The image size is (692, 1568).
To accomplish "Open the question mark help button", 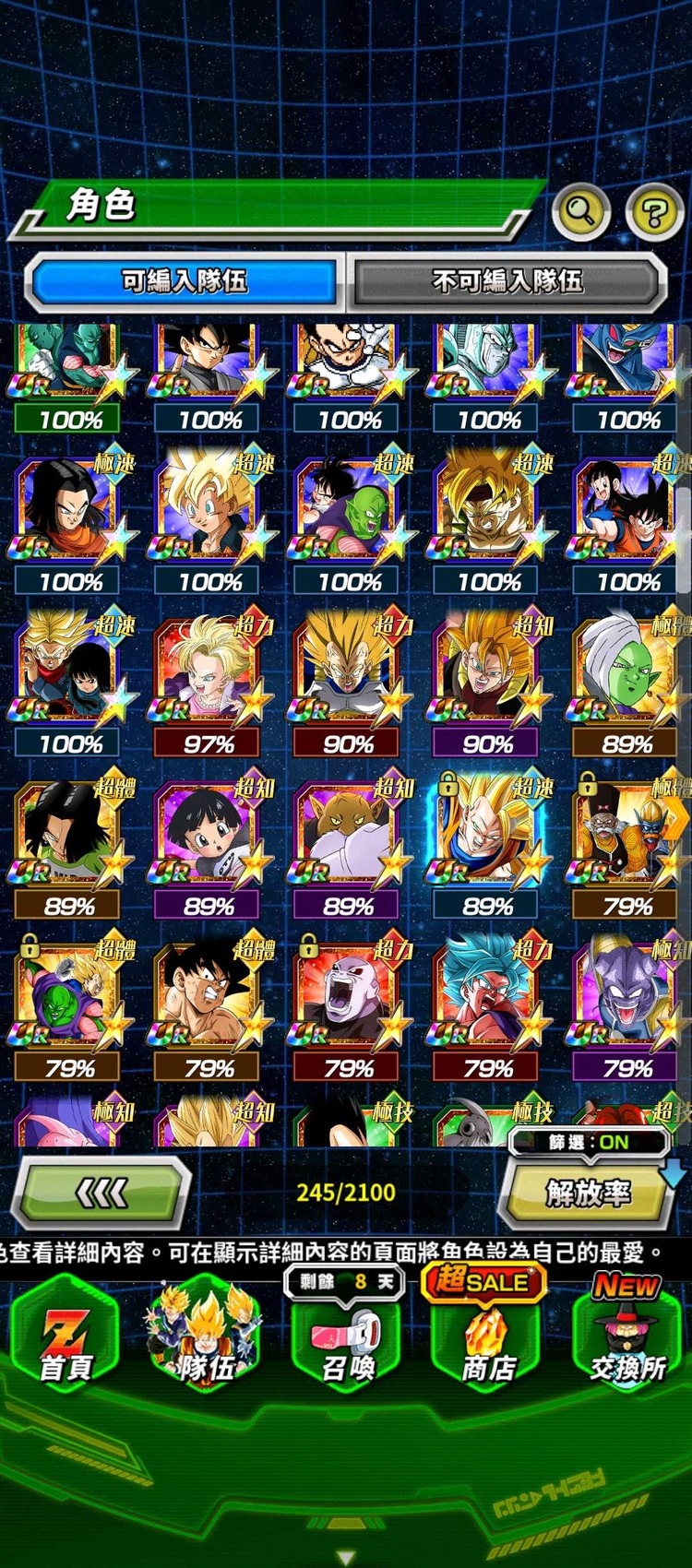I will pyautogui.click(x=654, y=213).
